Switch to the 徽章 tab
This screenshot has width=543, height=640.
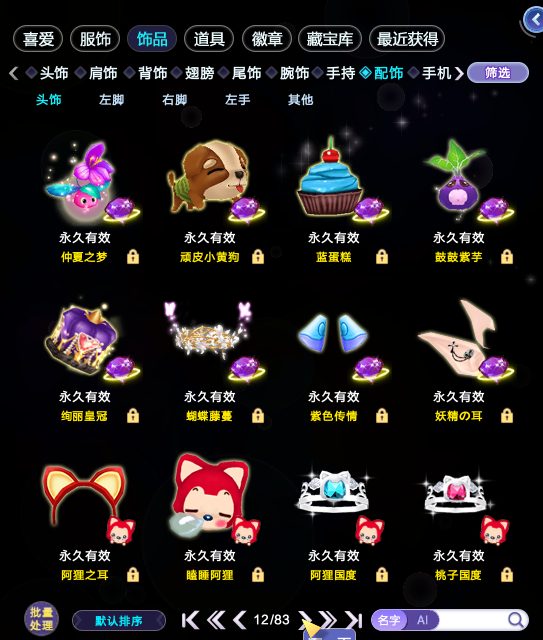(x=267, y=39)
